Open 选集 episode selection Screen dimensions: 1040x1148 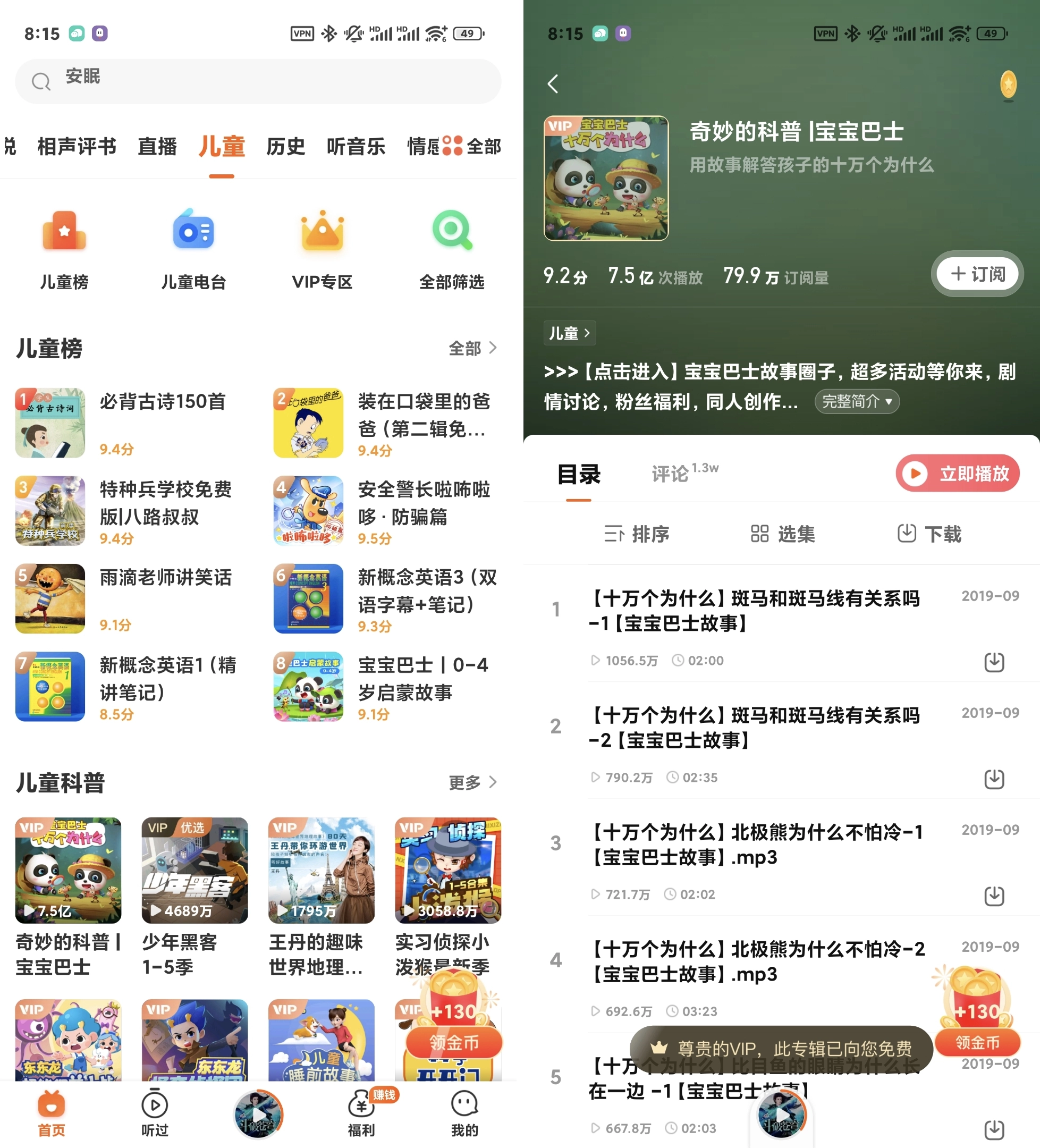pos(783,534)
